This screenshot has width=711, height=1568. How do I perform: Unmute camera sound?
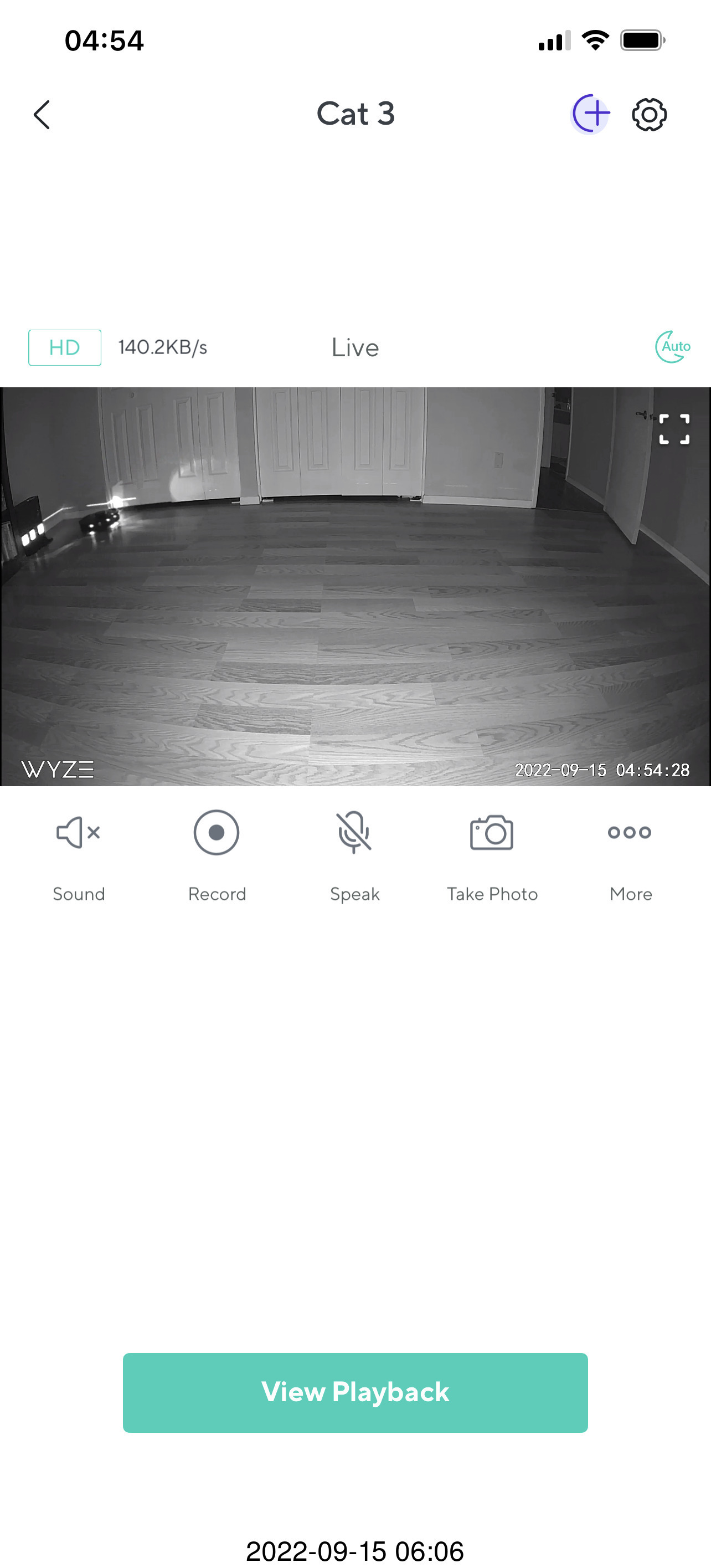tap(79, 833)
